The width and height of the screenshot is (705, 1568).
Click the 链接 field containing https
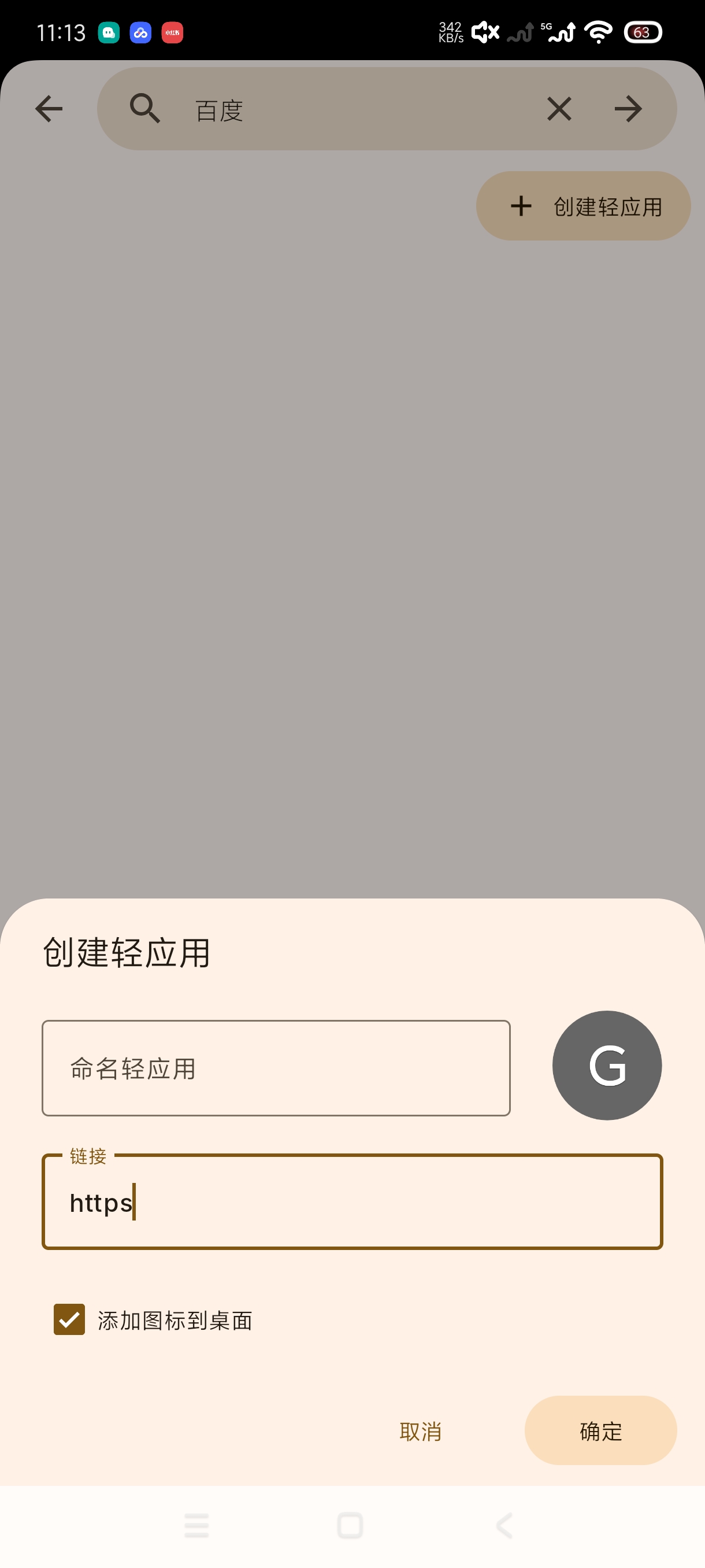pyautogui.click(x=351, y=1203)
